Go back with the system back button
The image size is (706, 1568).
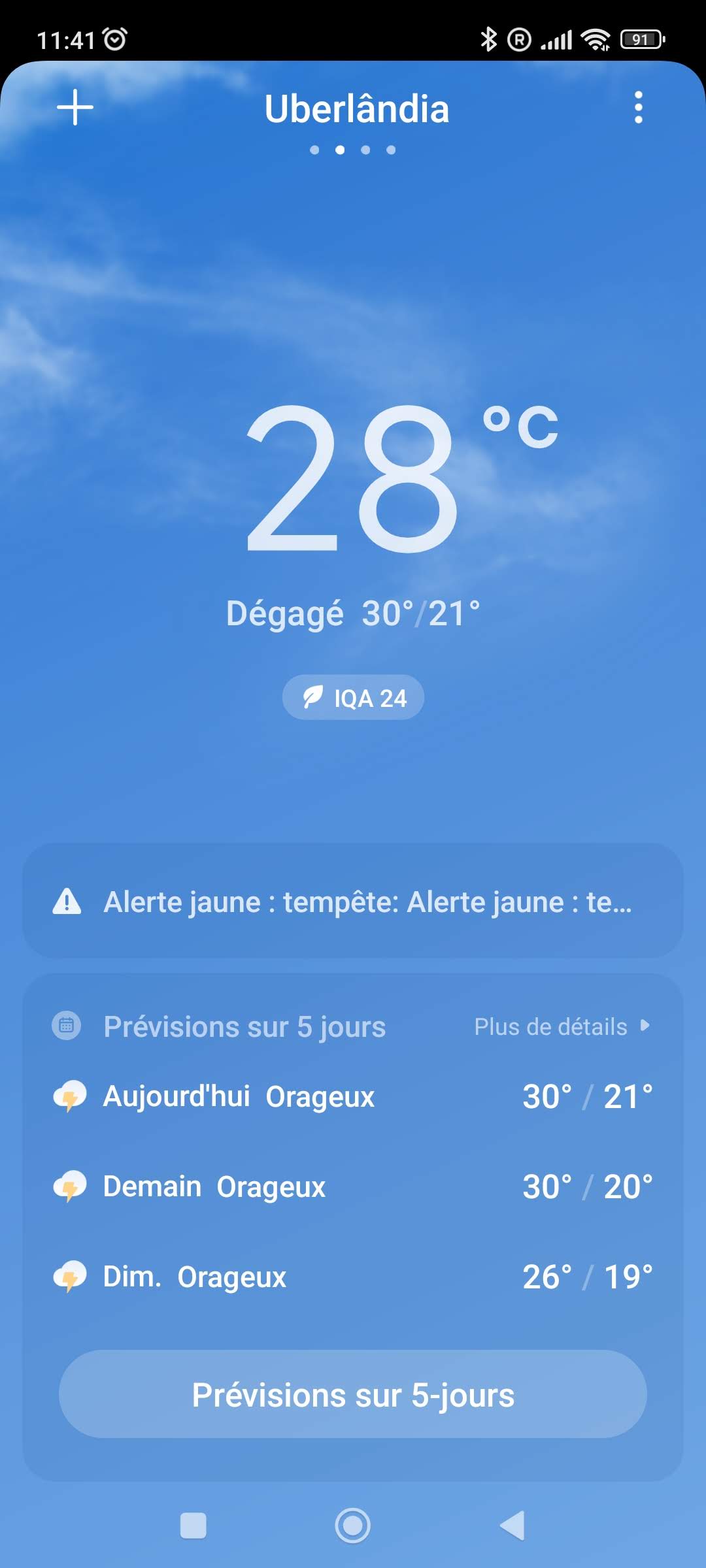(x=513, y=1526)
